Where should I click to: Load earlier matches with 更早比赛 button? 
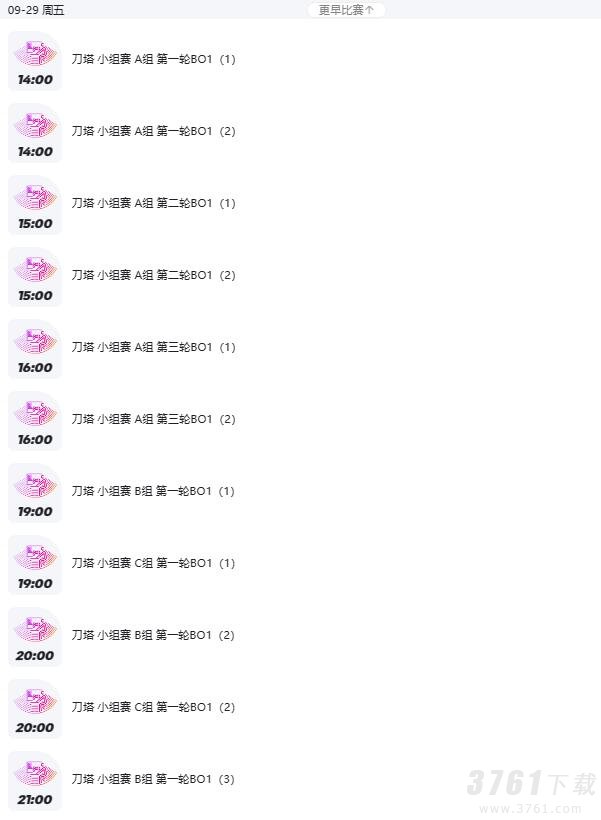[x=346, y=10]
